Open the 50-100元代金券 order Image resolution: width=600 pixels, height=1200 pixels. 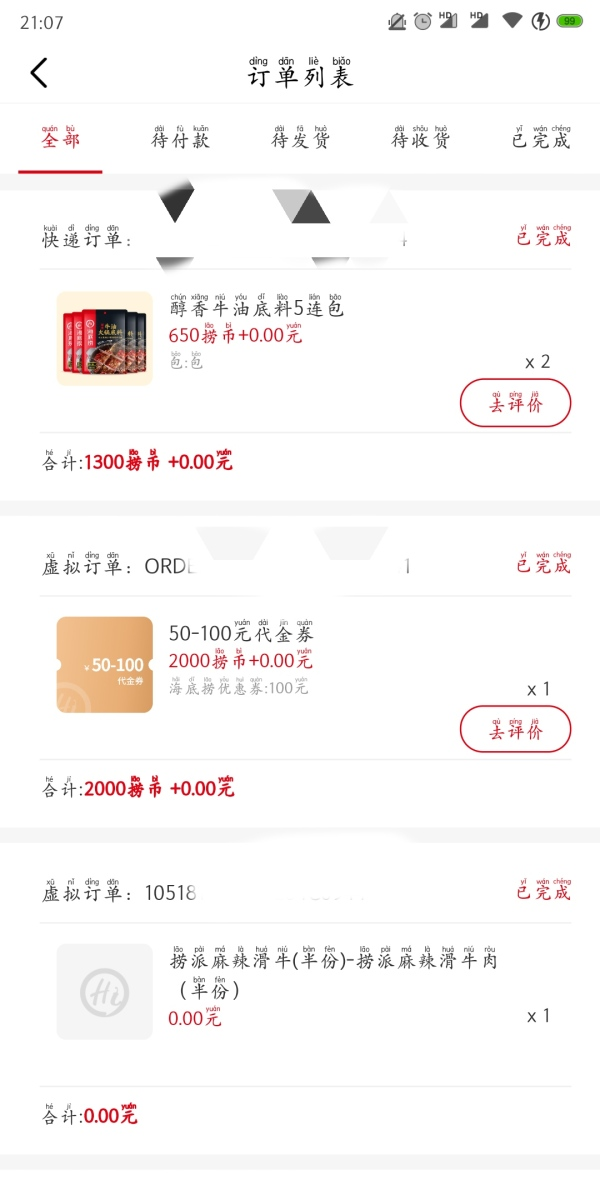(x=300, y=666)
